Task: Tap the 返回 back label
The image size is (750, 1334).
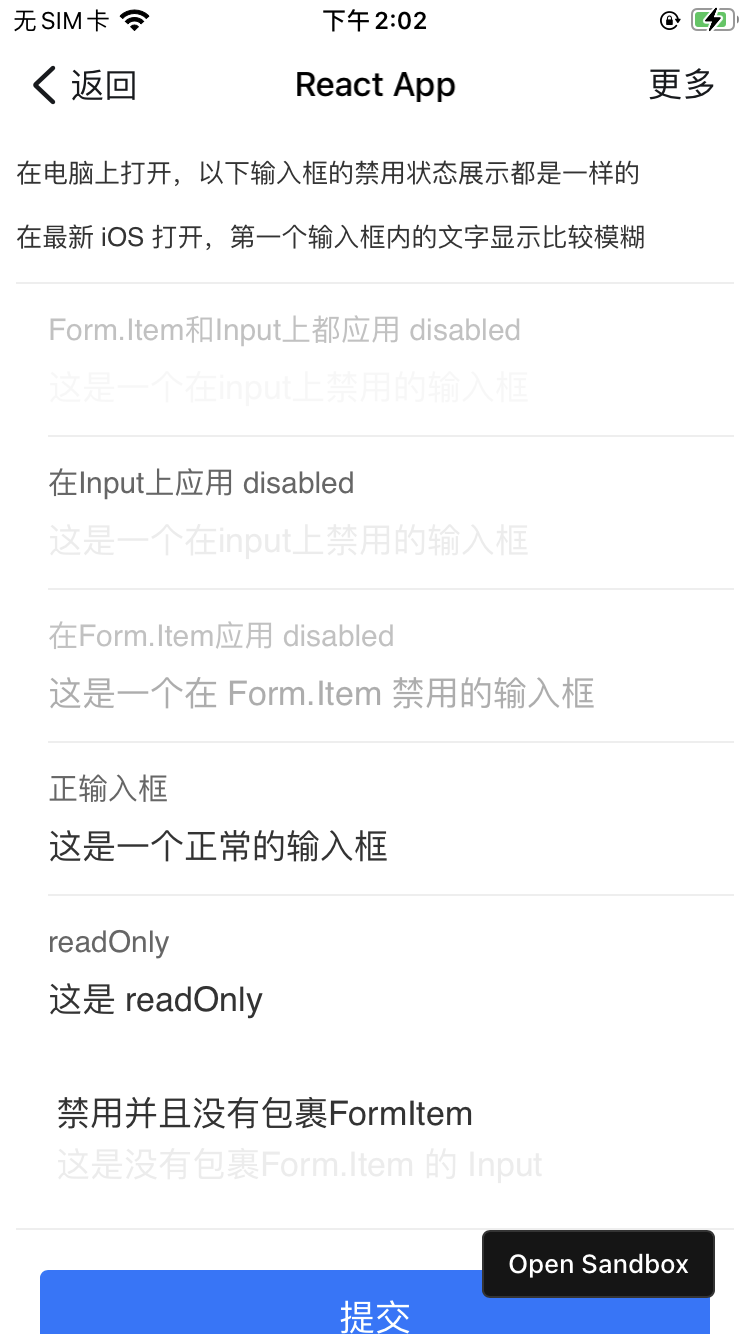Action: coord(103,85)
